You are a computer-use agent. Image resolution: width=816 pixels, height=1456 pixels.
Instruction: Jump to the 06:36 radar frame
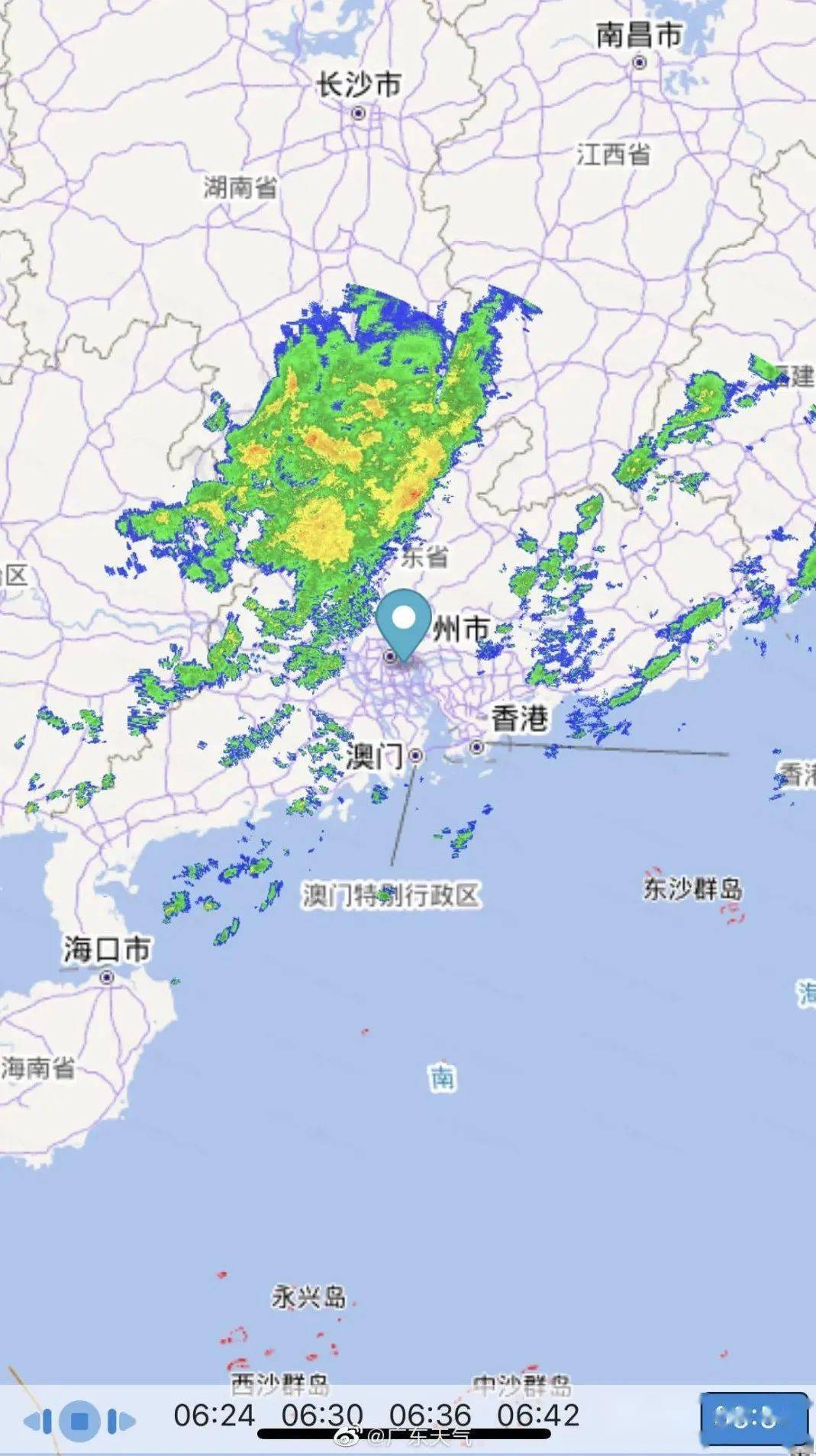click(x=431, y=1416)
